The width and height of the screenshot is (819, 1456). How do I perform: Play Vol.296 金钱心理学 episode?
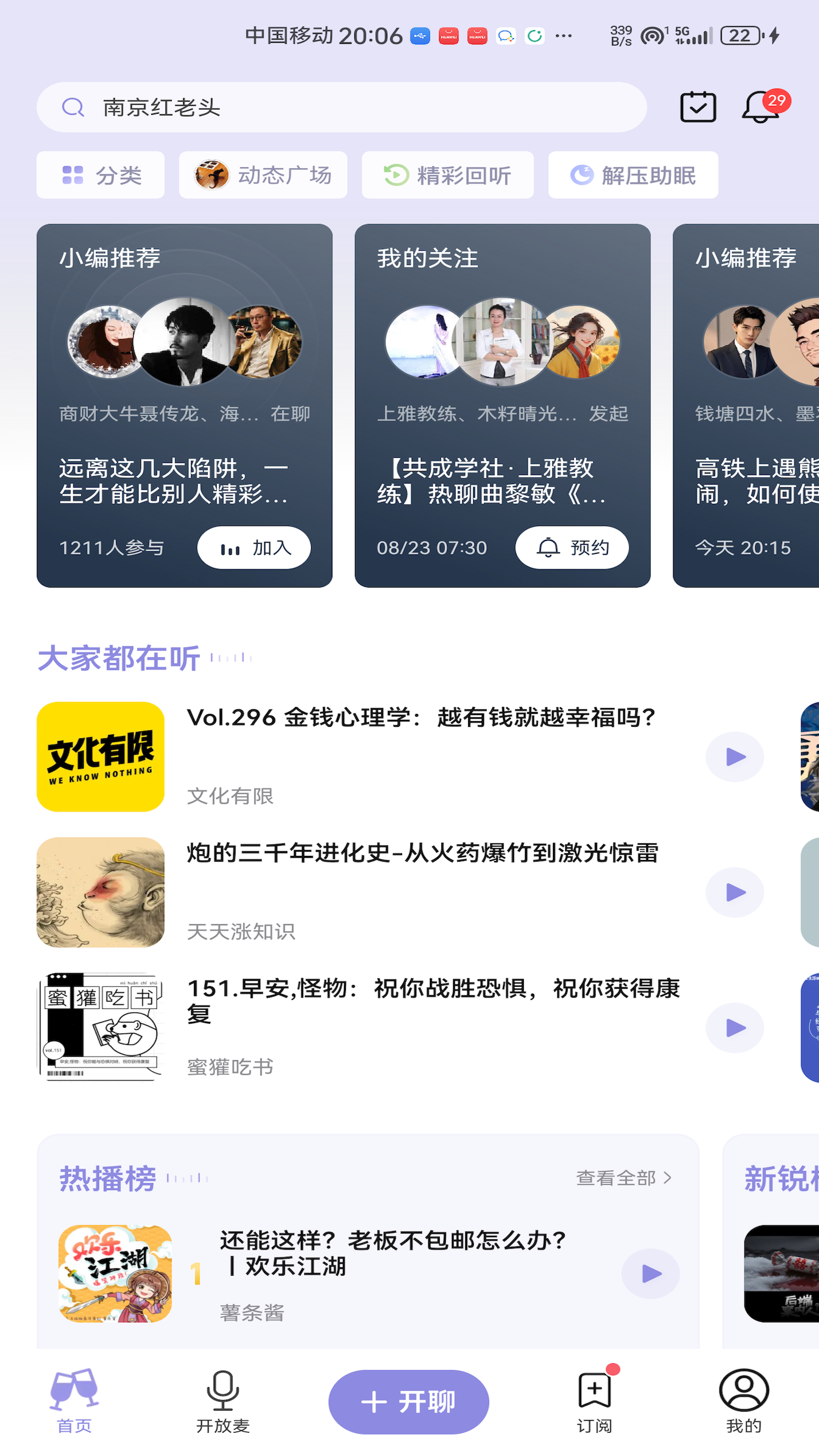coord(734,756)
